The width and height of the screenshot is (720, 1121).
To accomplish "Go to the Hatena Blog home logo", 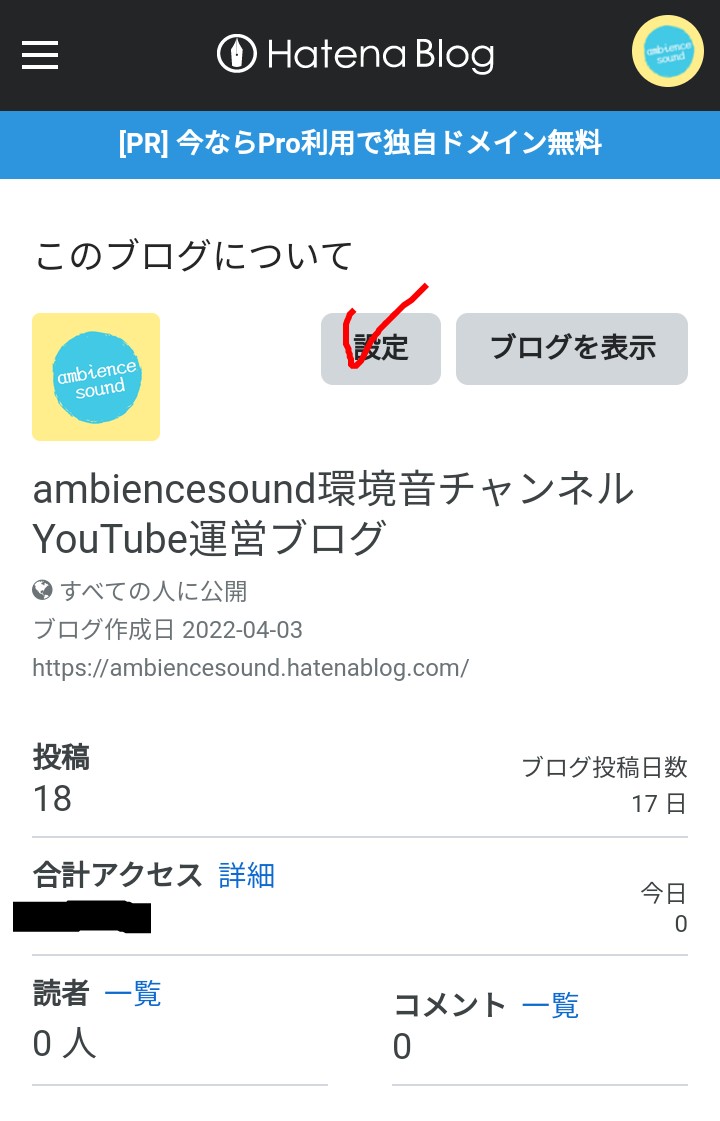I will [356, 54].
